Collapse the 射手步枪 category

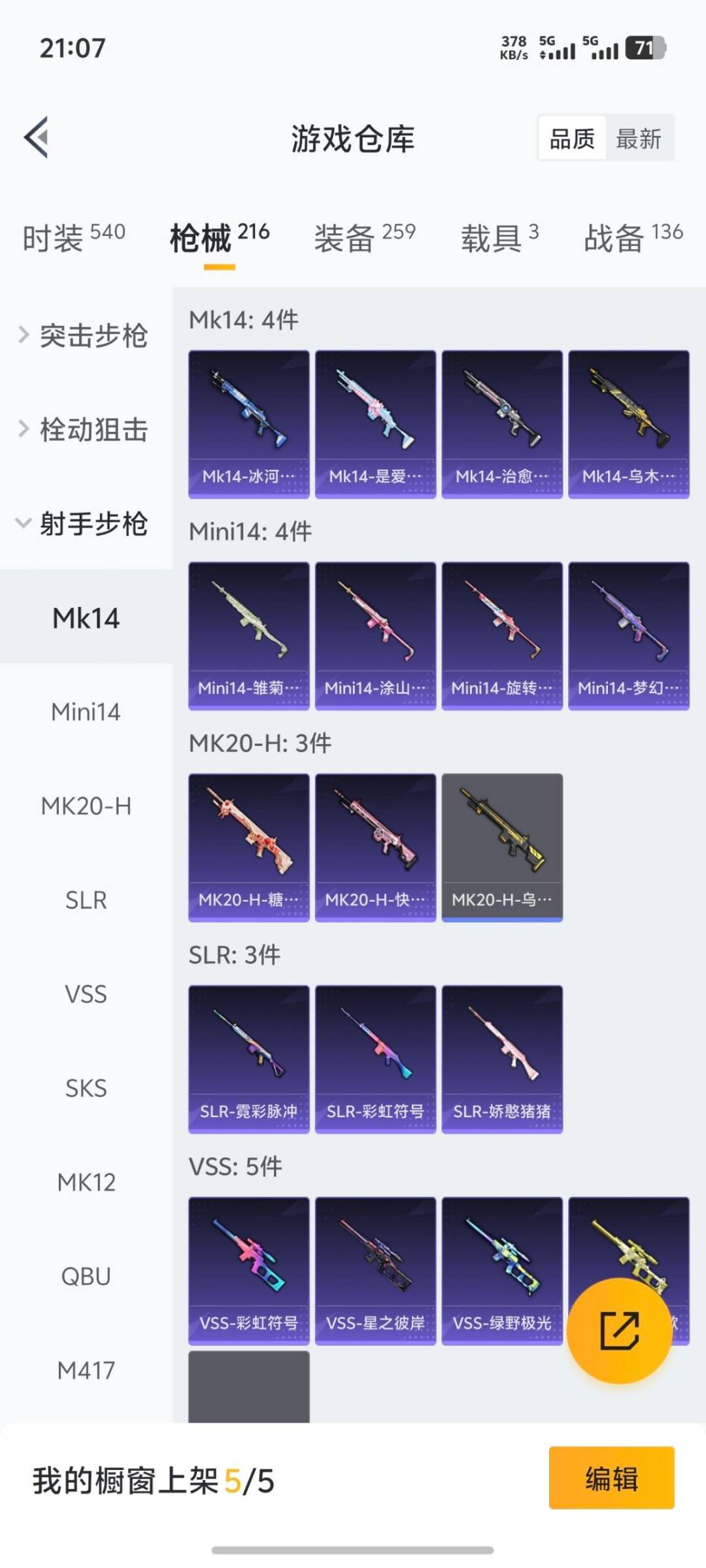[85, 524]
